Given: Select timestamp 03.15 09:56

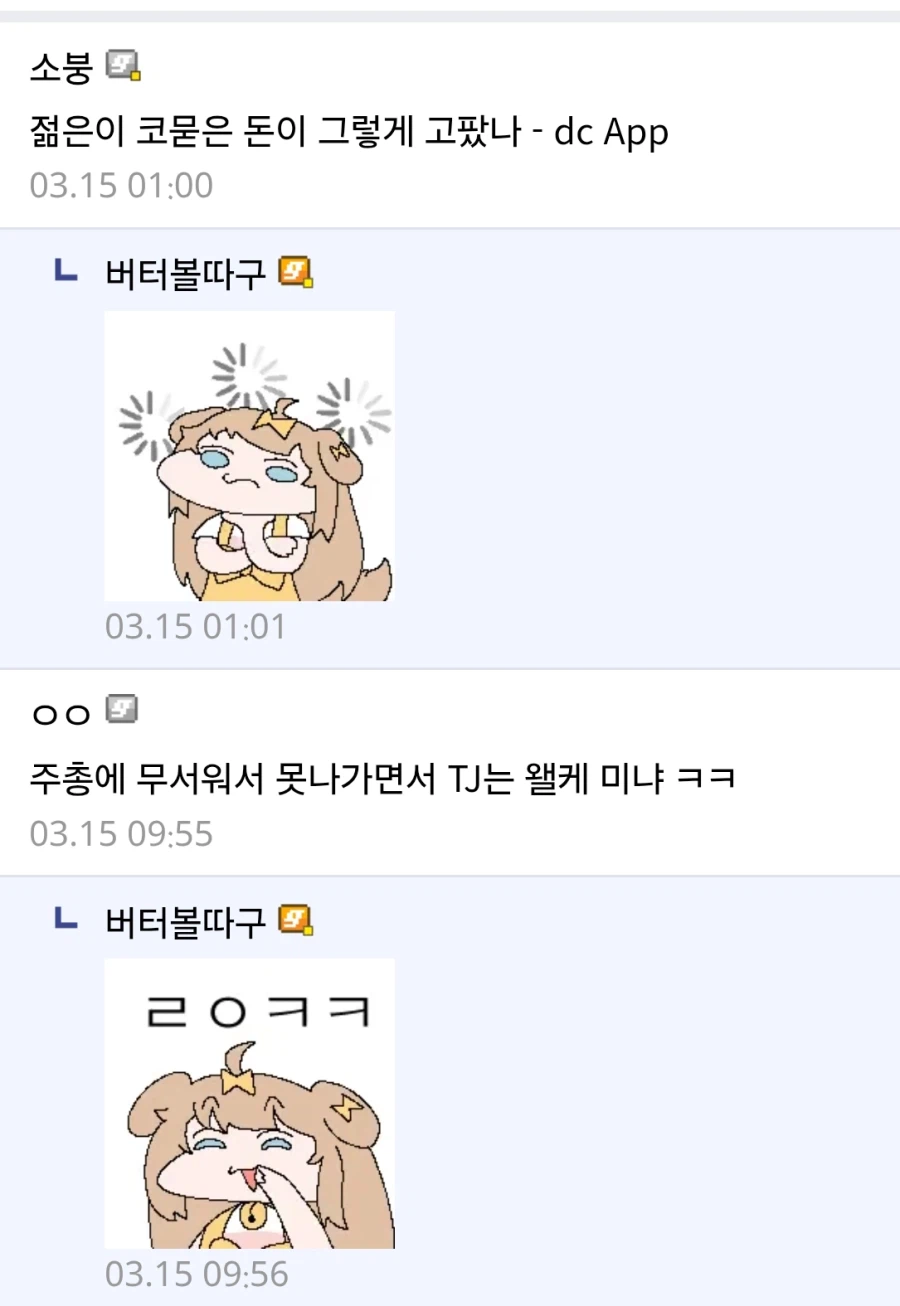Looking at the screenshot, I should point(197,1275).
